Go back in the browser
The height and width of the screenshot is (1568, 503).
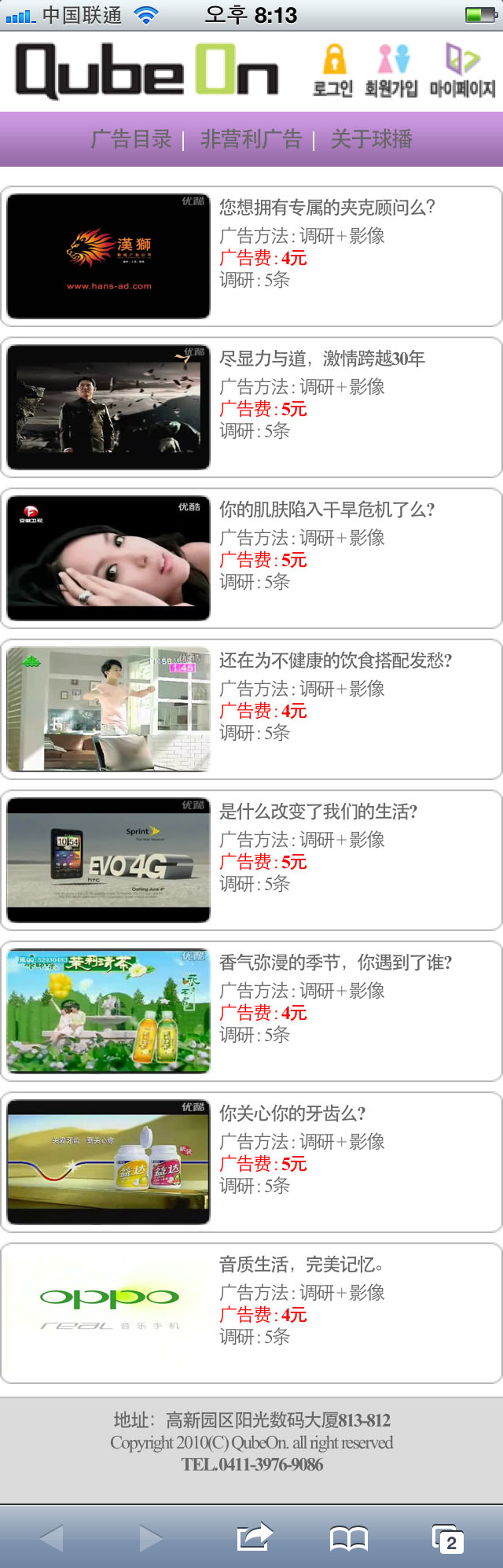52,1537
